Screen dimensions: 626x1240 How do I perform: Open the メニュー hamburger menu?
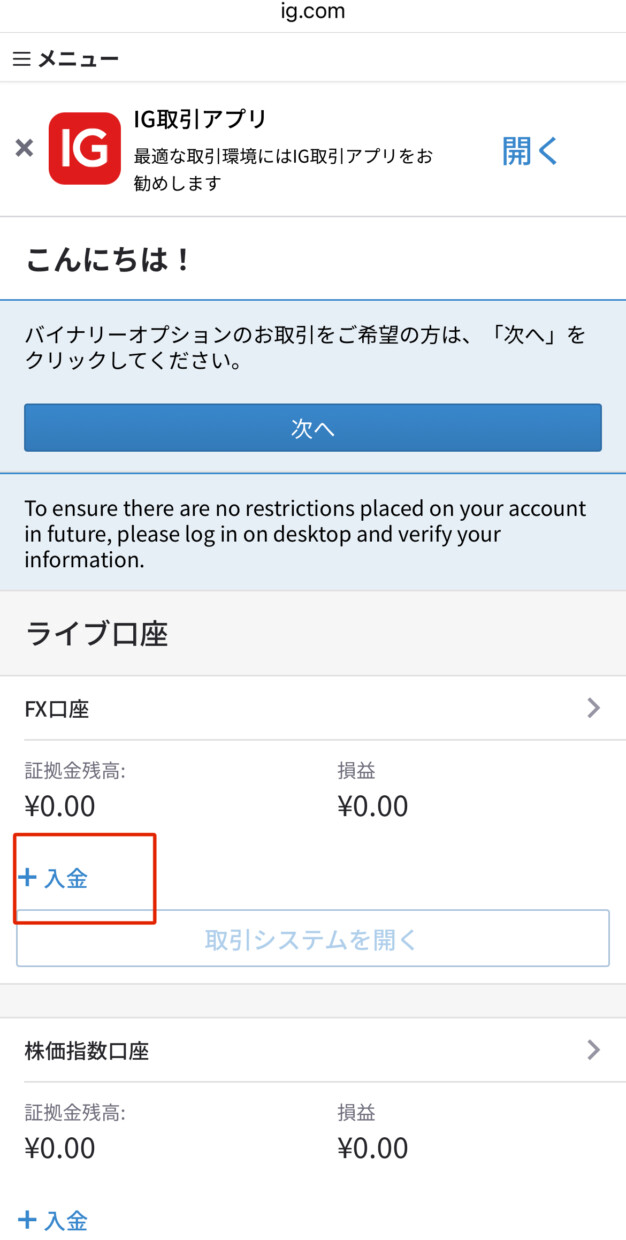click(x=66, y=59)
